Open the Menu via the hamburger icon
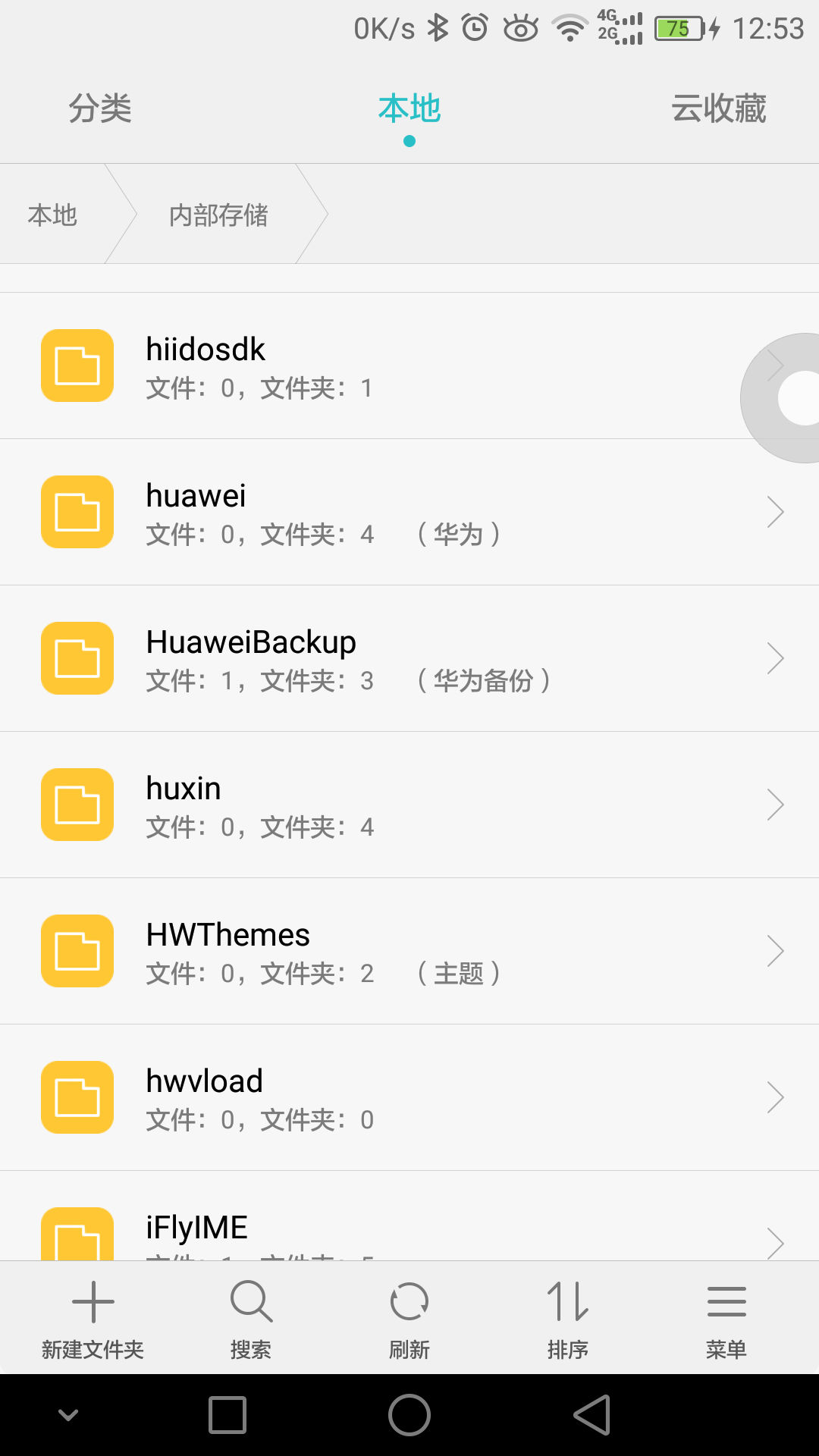The height and width of the screenshot is (1456, 819). click(x=726, y=1316)
